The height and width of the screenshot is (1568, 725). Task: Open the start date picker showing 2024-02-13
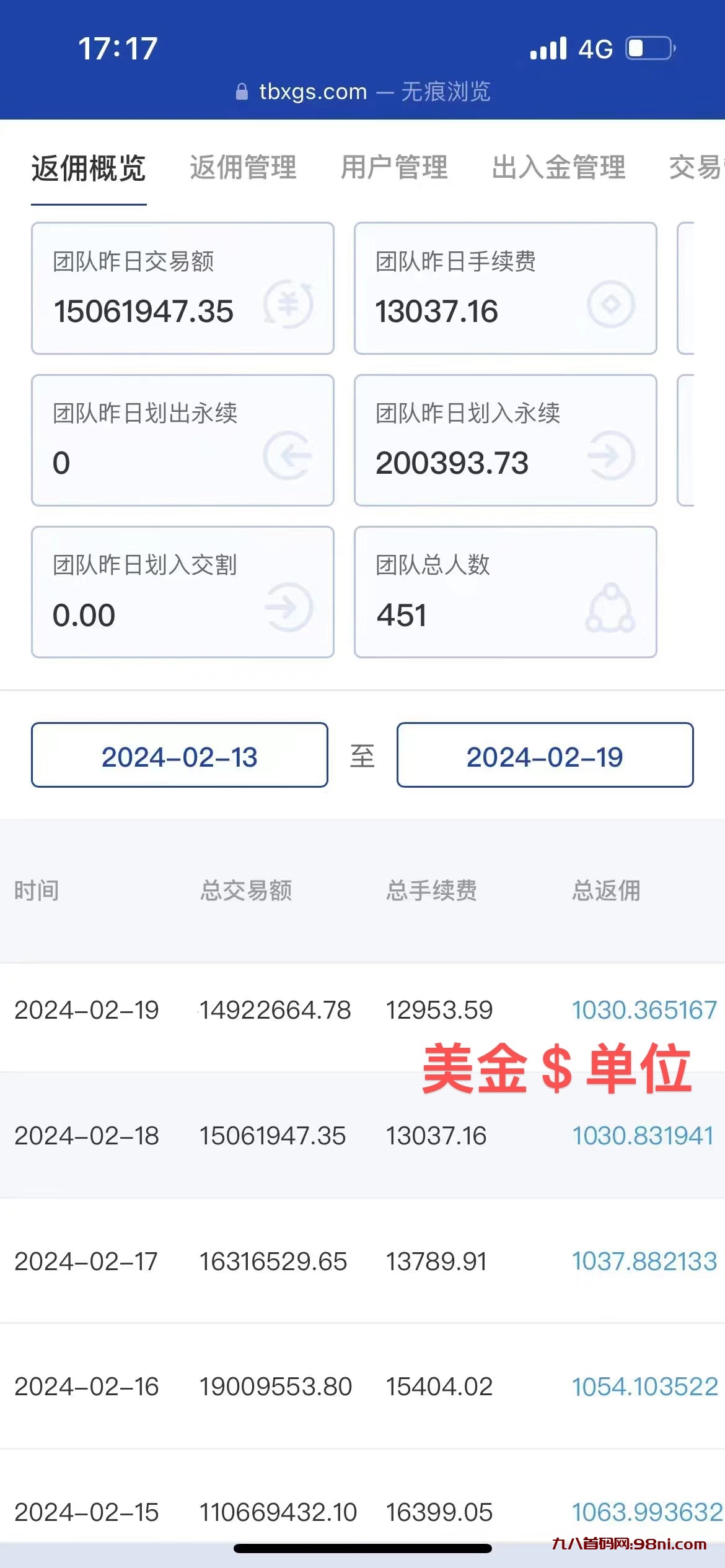pyautogui.click(x=178, y=756)
